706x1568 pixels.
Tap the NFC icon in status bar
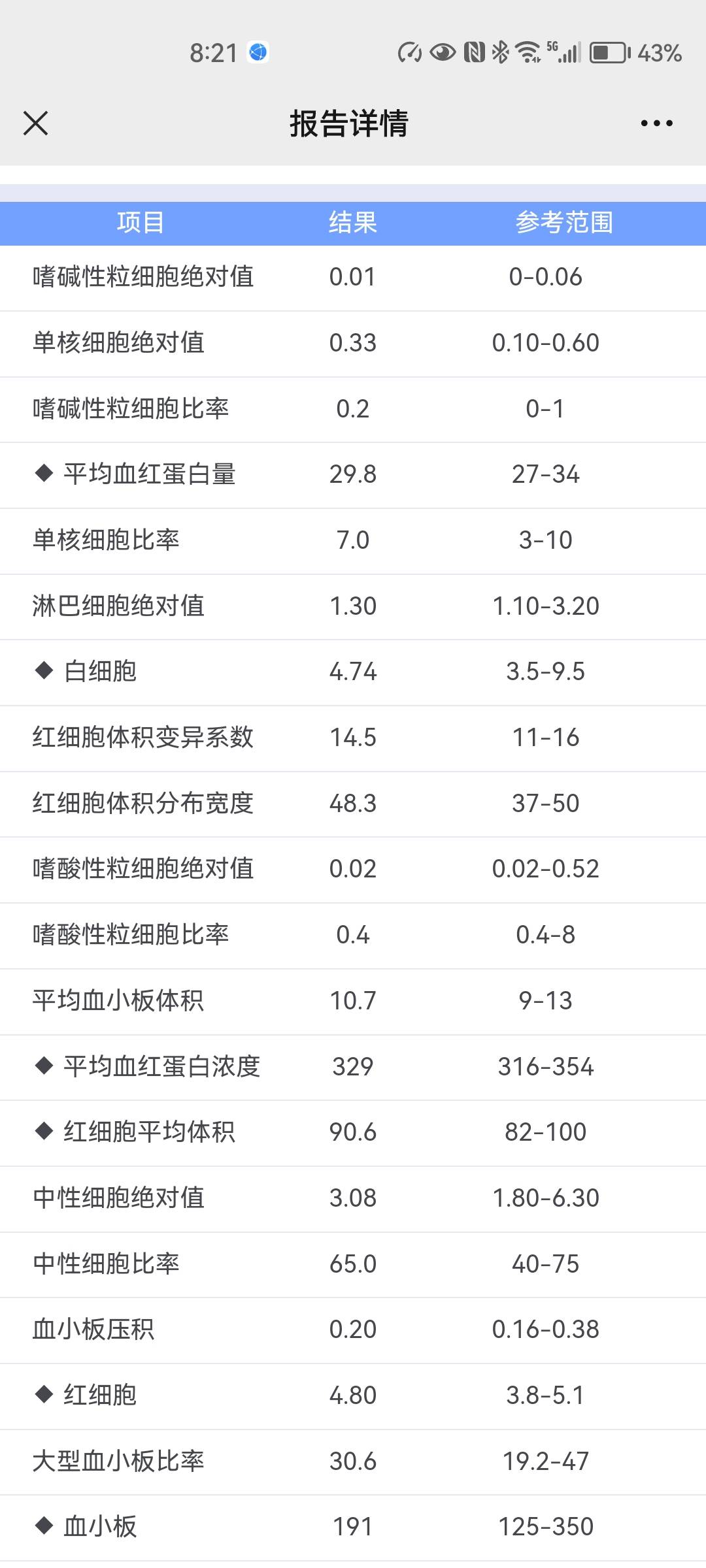click(472, 52)
